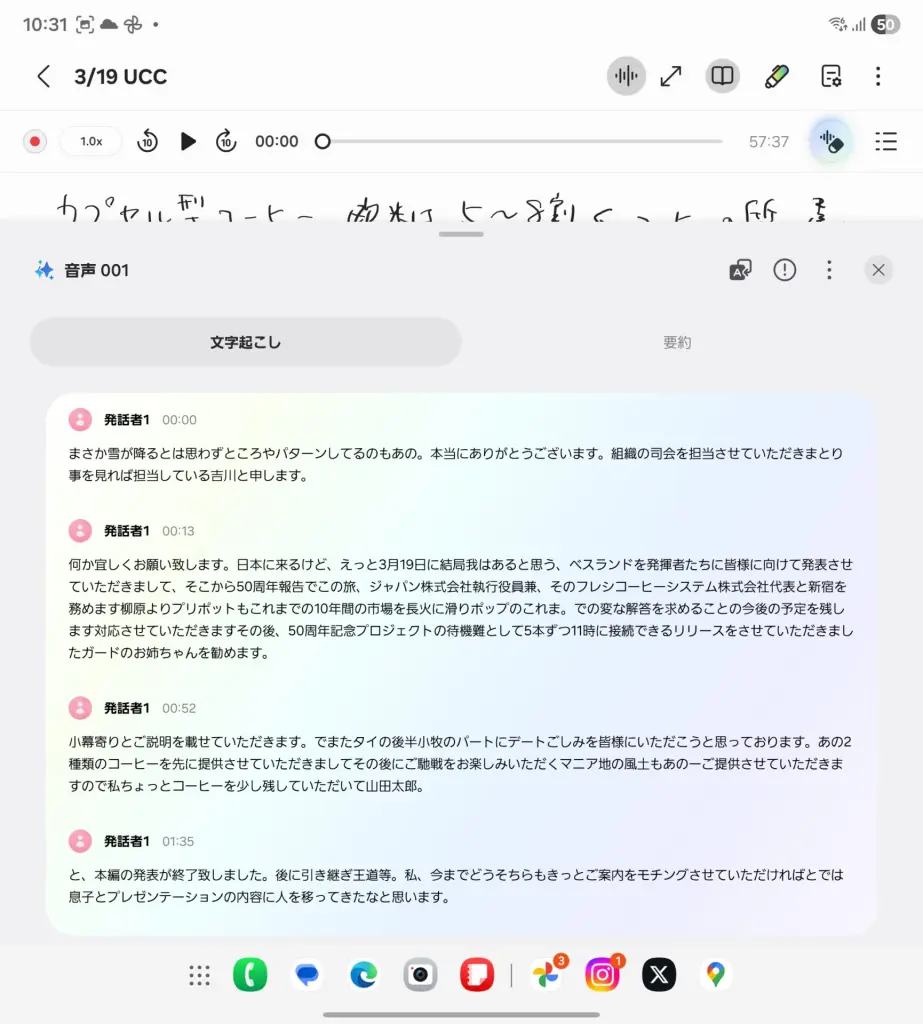Open more options for 音声 001

tap(829, 270)
